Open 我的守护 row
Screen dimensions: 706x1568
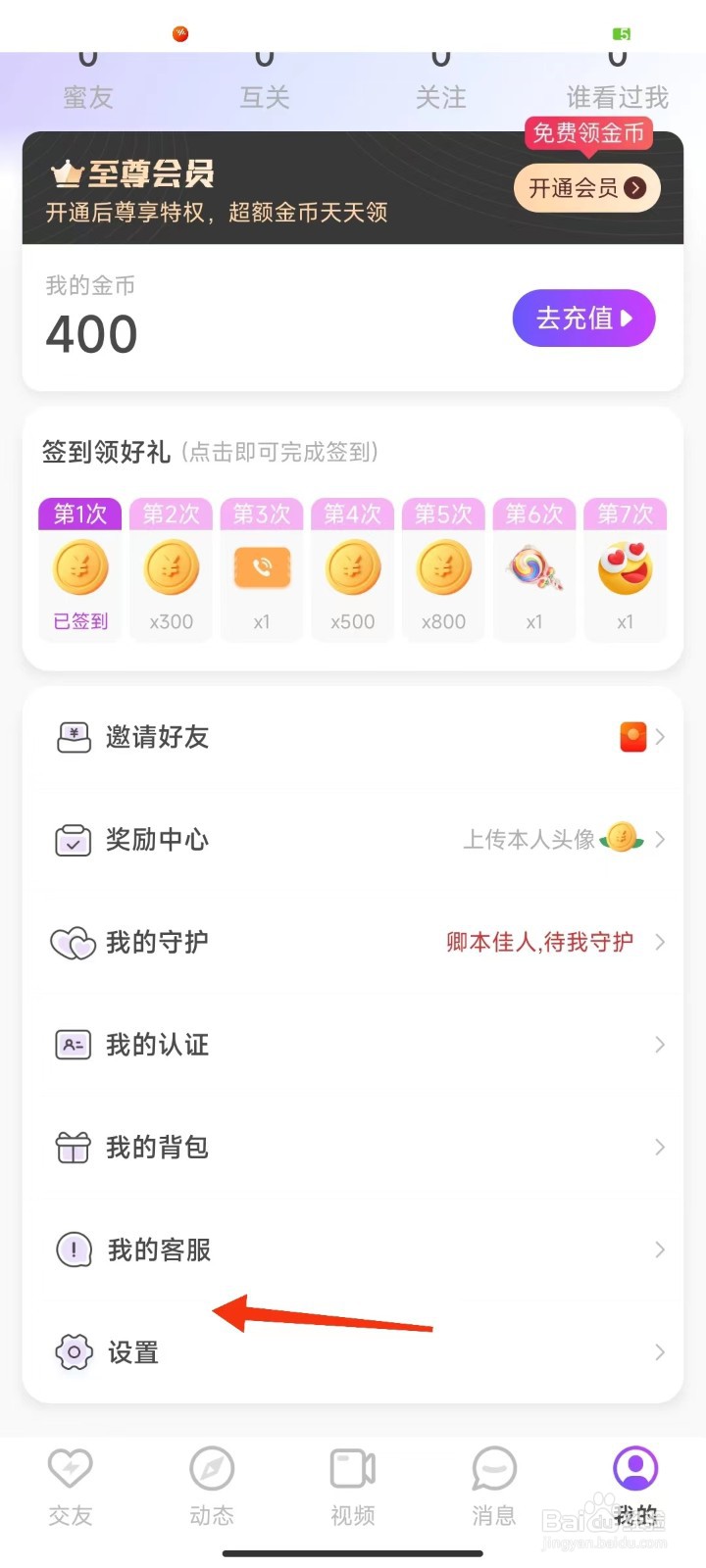(353, 943)
